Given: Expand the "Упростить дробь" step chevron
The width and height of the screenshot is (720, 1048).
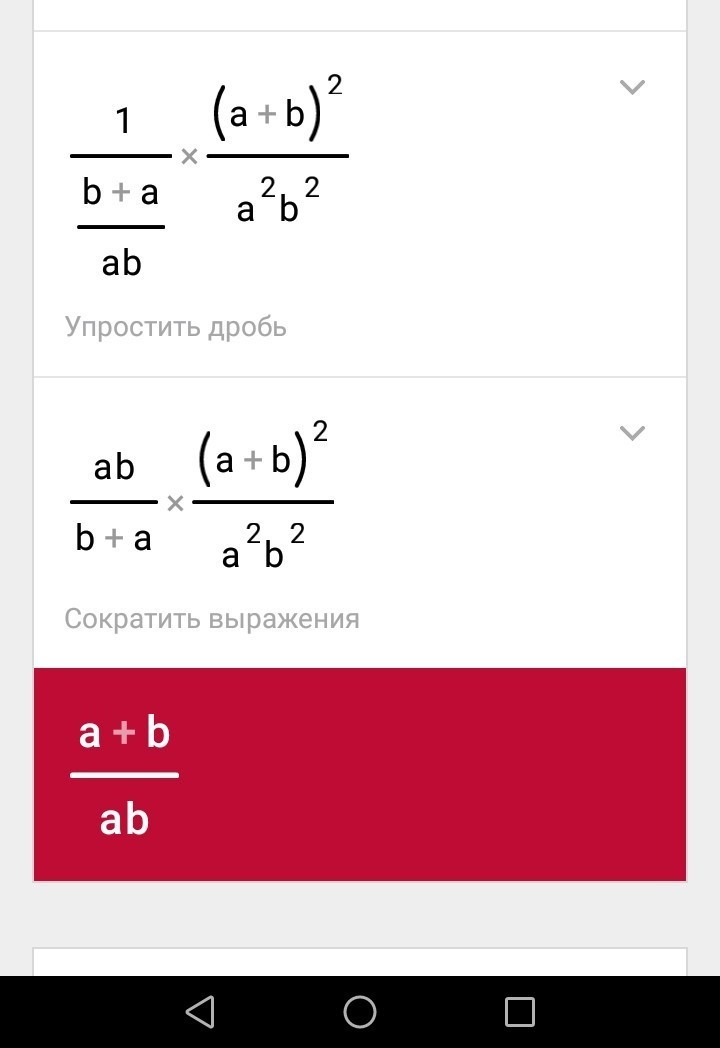Looking at the screenshot, I should point(632,87).
